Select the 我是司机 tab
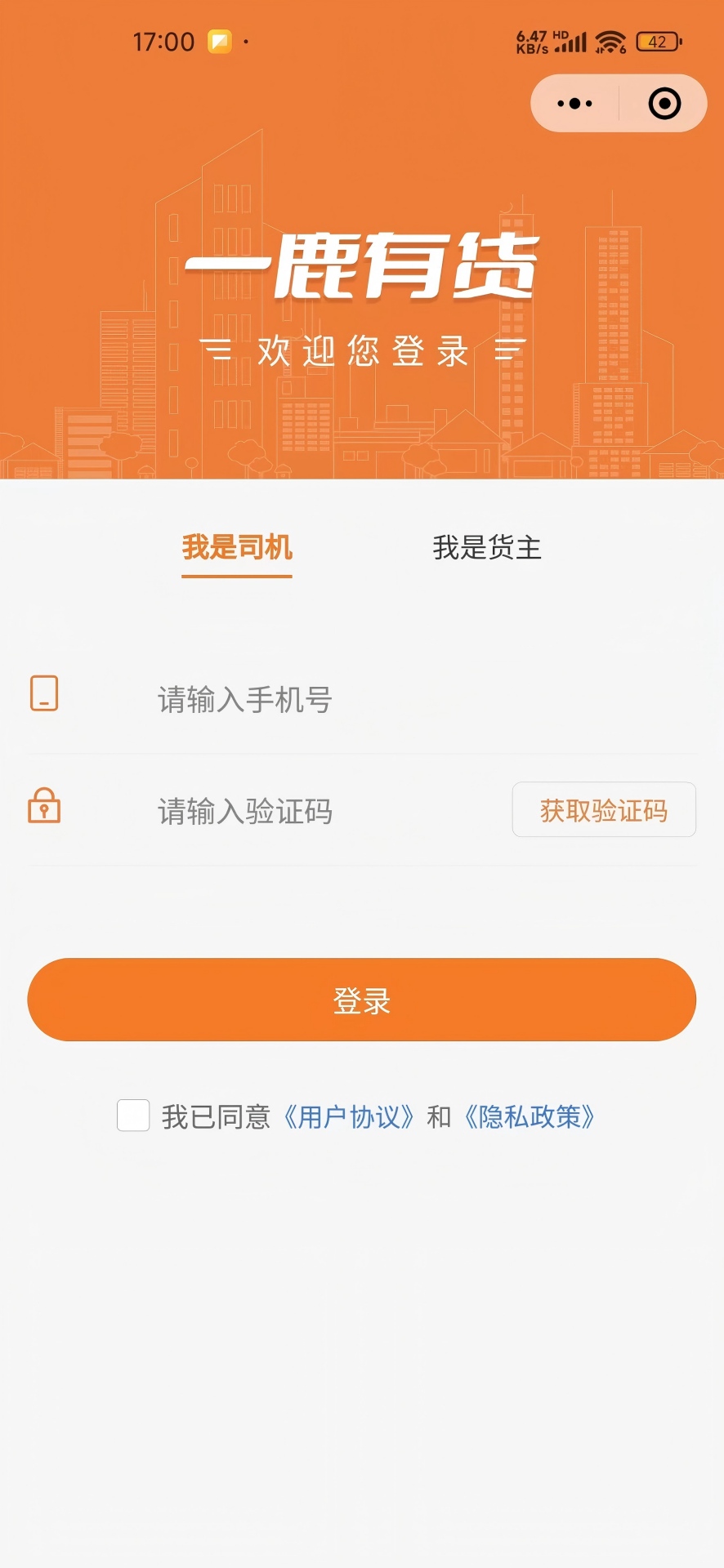 [236, 549]
